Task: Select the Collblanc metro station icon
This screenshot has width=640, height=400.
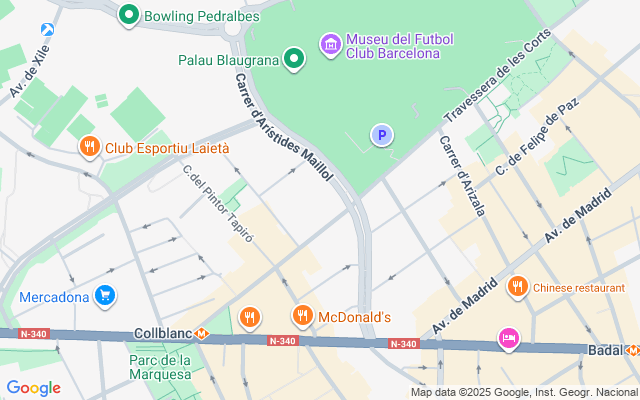Action: 201,334
